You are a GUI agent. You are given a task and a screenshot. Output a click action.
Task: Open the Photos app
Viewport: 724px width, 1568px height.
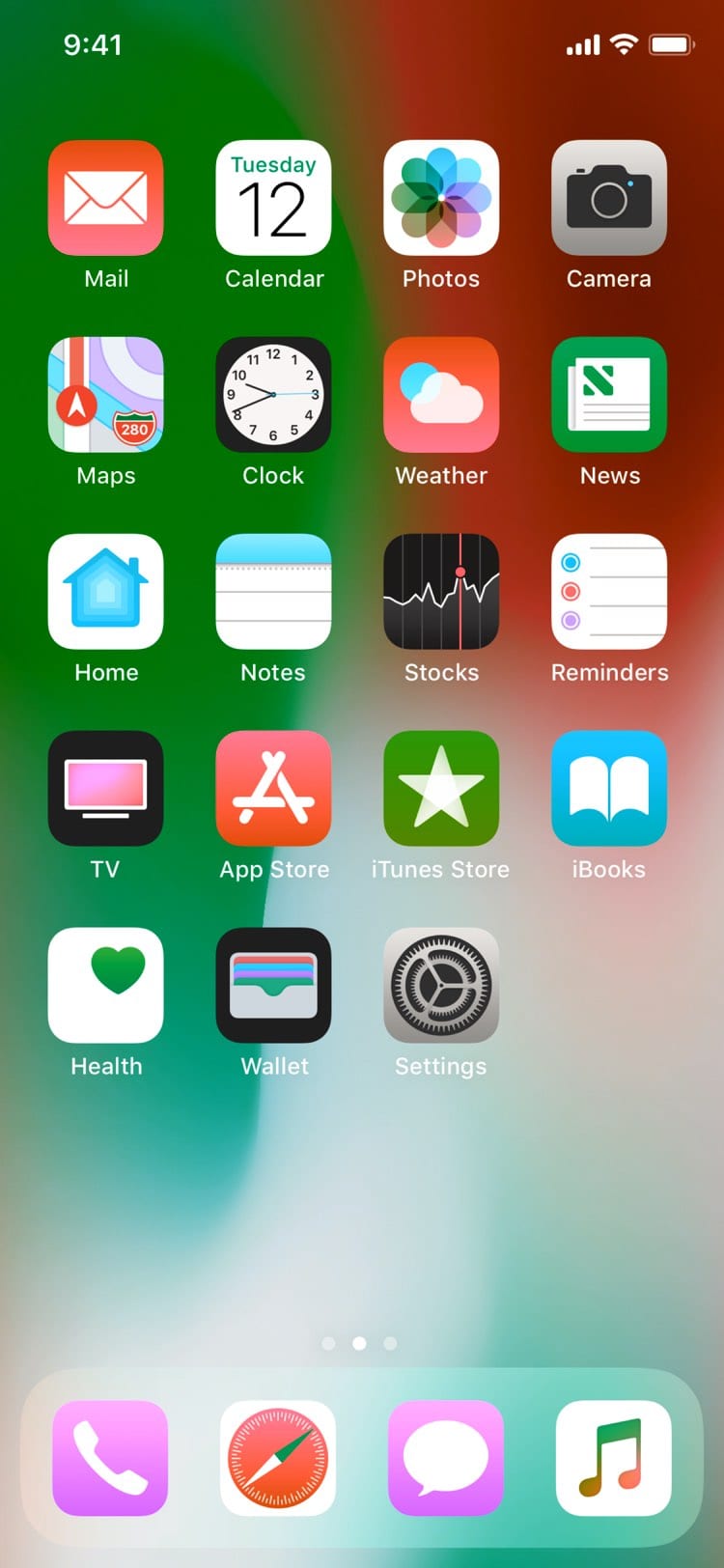[441, 198]
